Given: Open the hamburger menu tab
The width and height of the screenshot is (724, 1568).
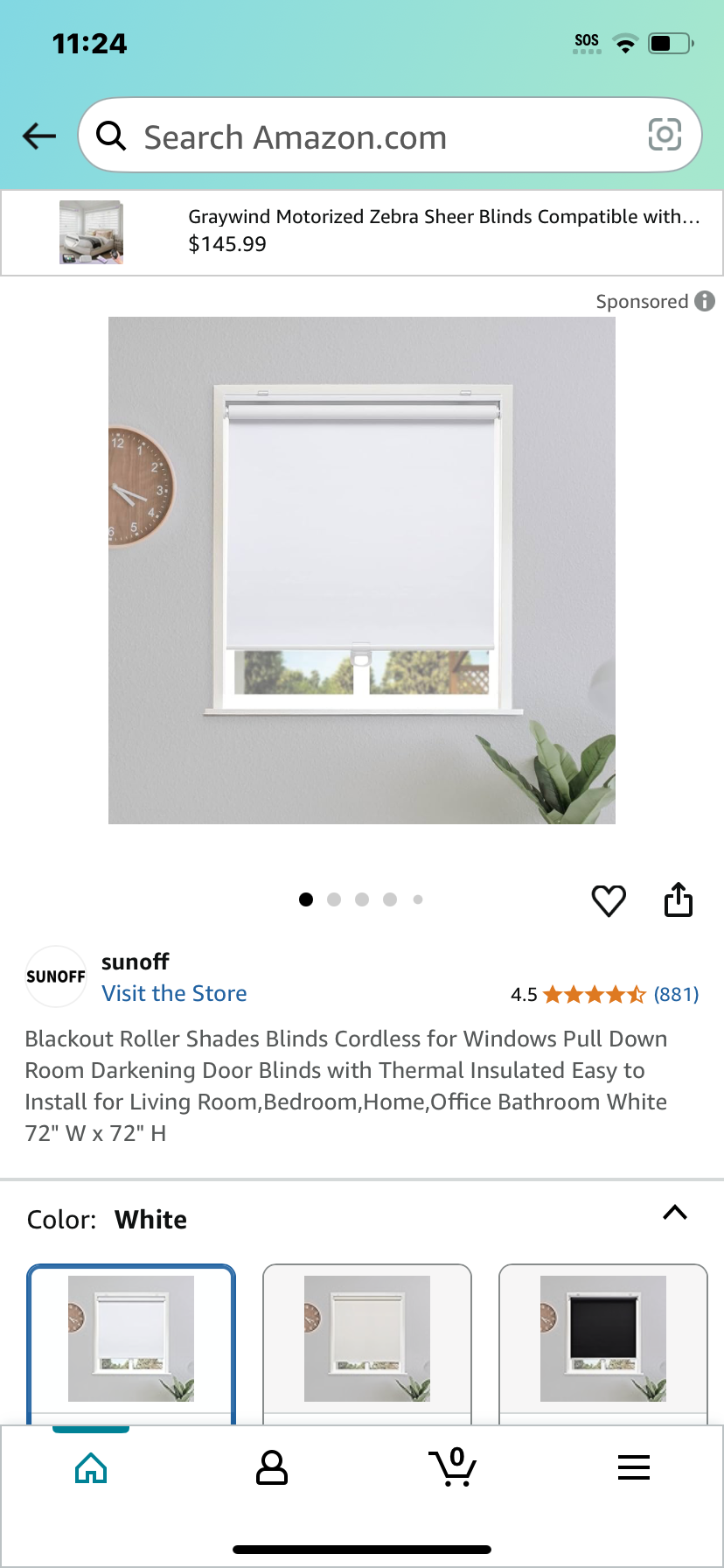Looking at the screenshot, I should coord(634,1467).
